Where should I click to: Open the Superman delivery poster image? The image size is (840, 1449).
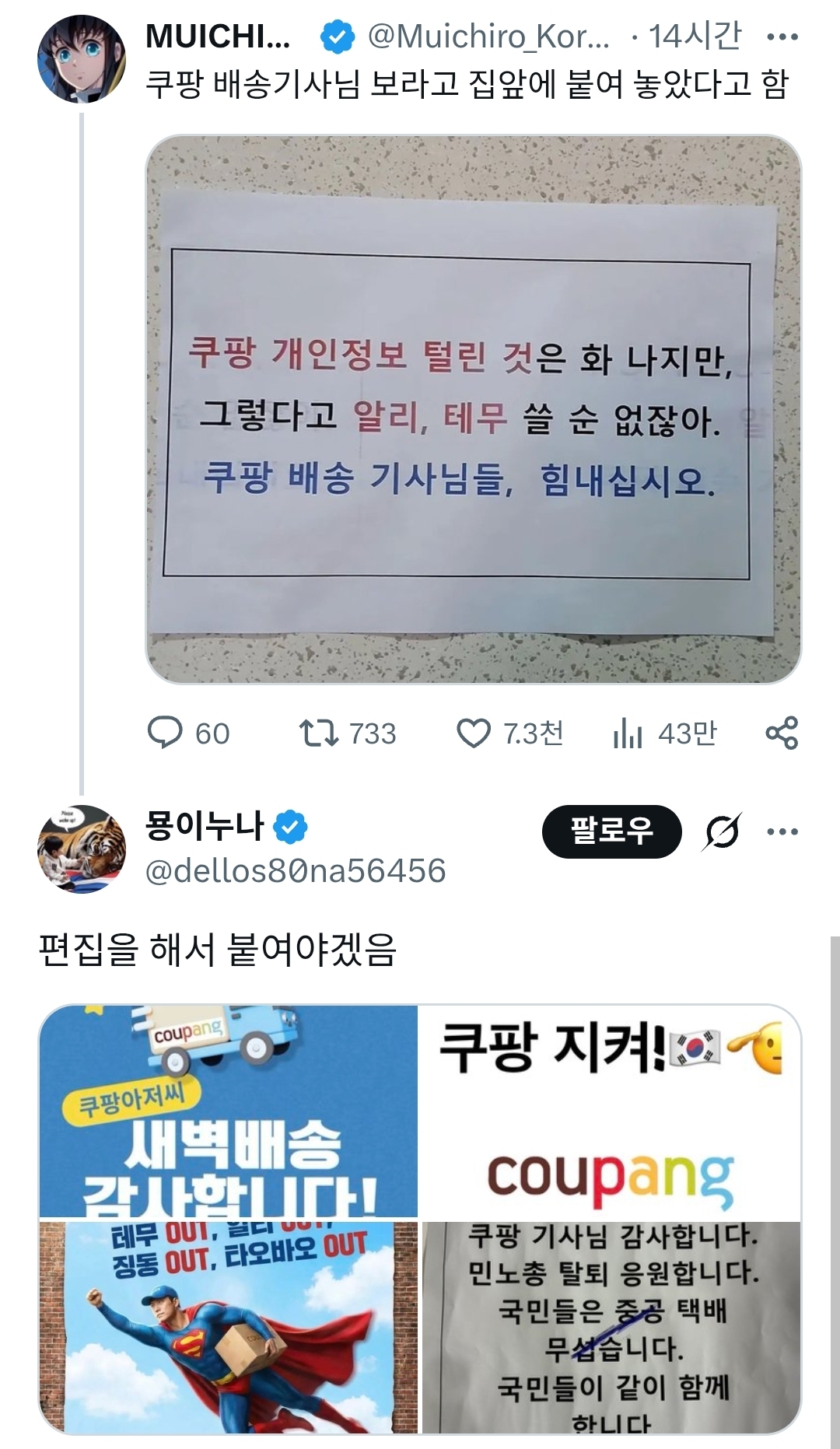tap(229, 1328)
